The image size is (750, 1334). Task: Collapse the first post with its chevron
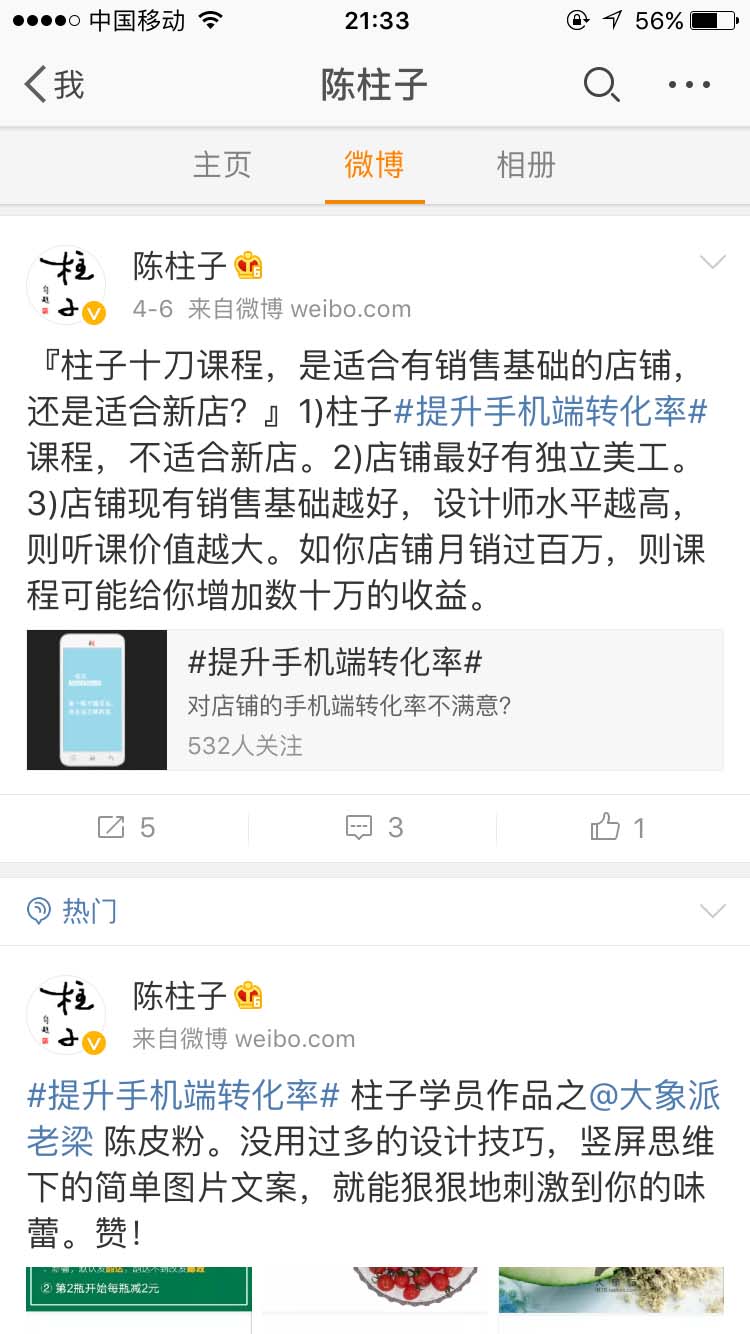click(713, 261)
